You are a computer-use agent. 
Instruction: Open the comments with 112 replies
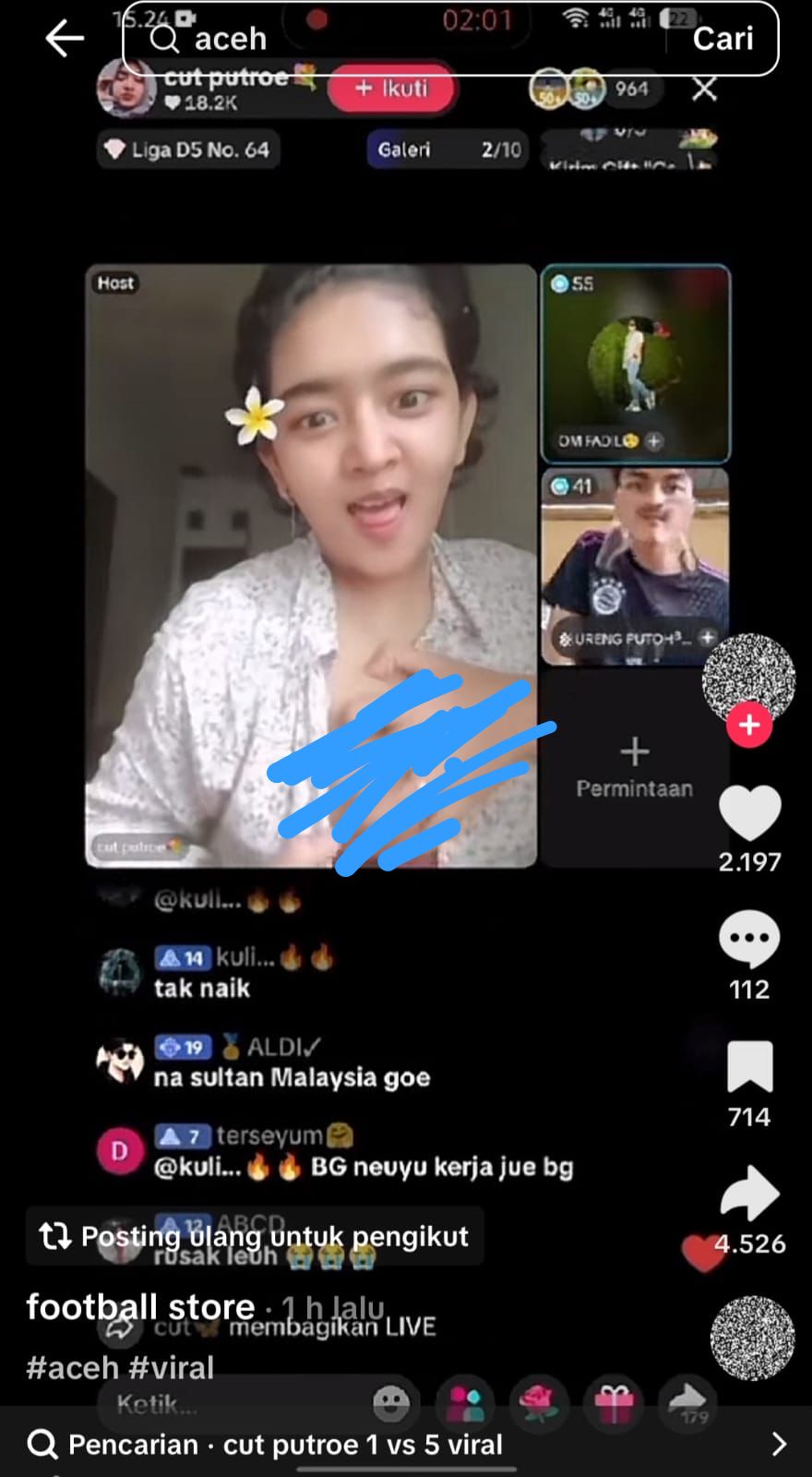click(x=749, y=940)
